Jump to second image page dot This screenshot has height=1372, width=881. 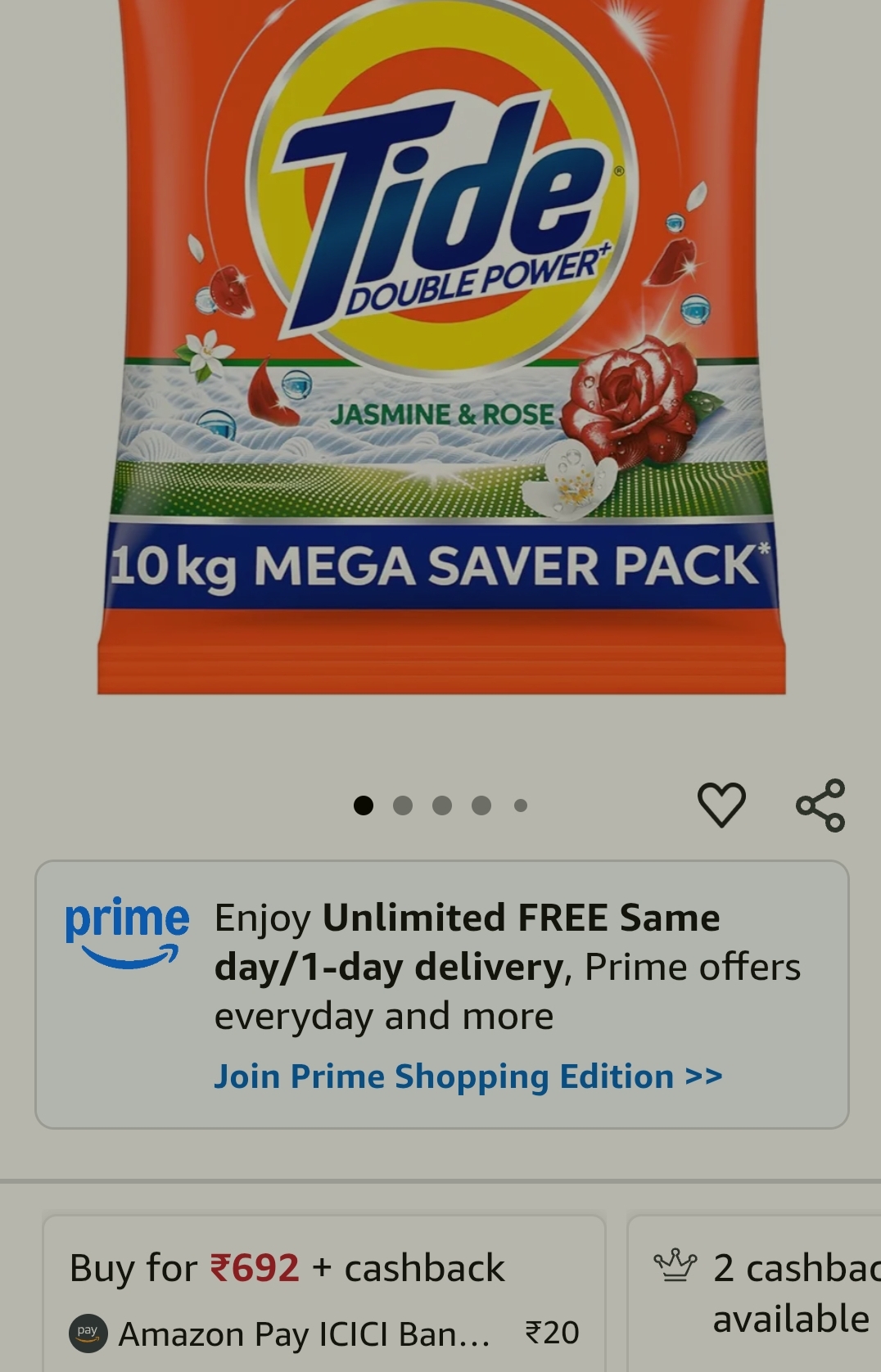point(403,806)
